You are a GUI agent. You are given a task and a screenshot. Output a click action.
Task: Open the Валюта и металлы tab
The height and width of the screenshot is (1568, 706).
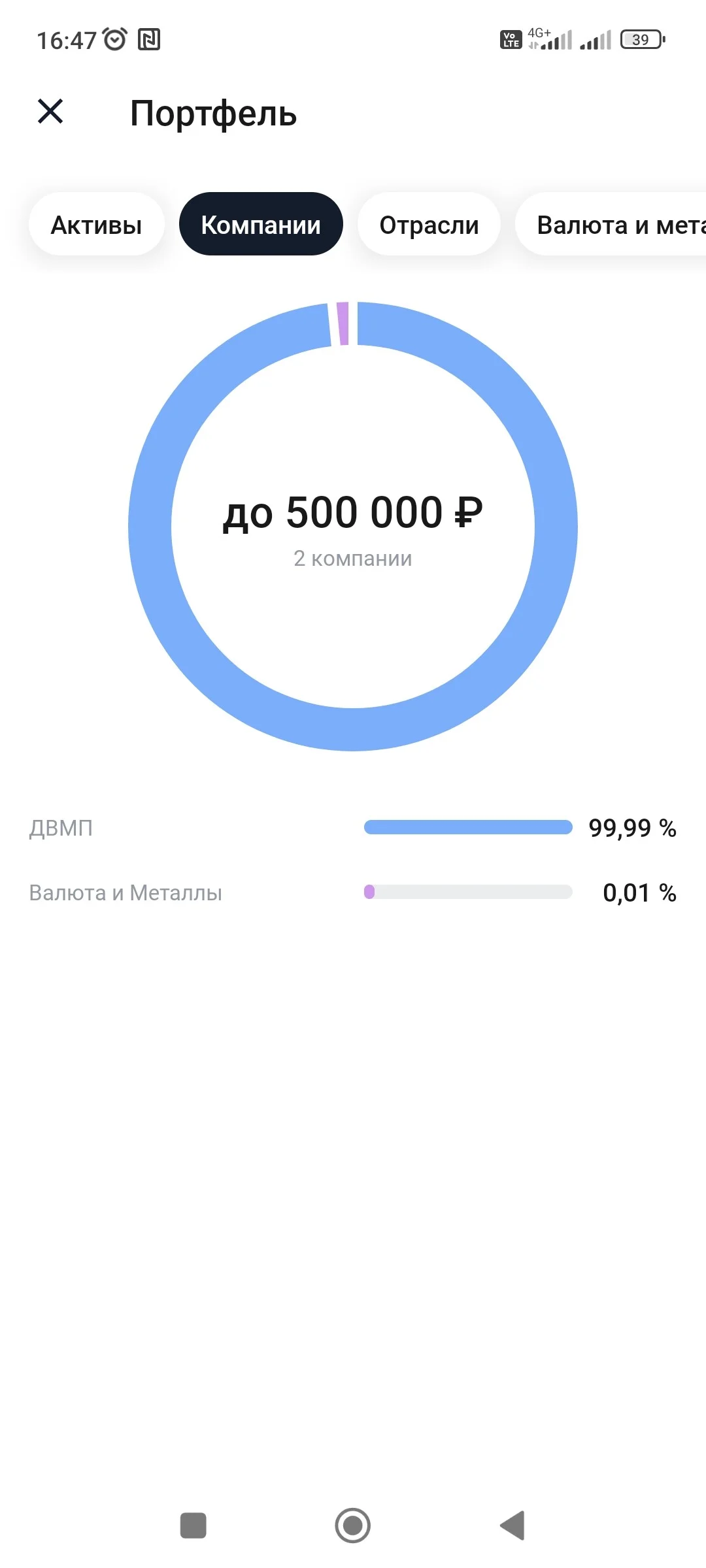point(611,224)
